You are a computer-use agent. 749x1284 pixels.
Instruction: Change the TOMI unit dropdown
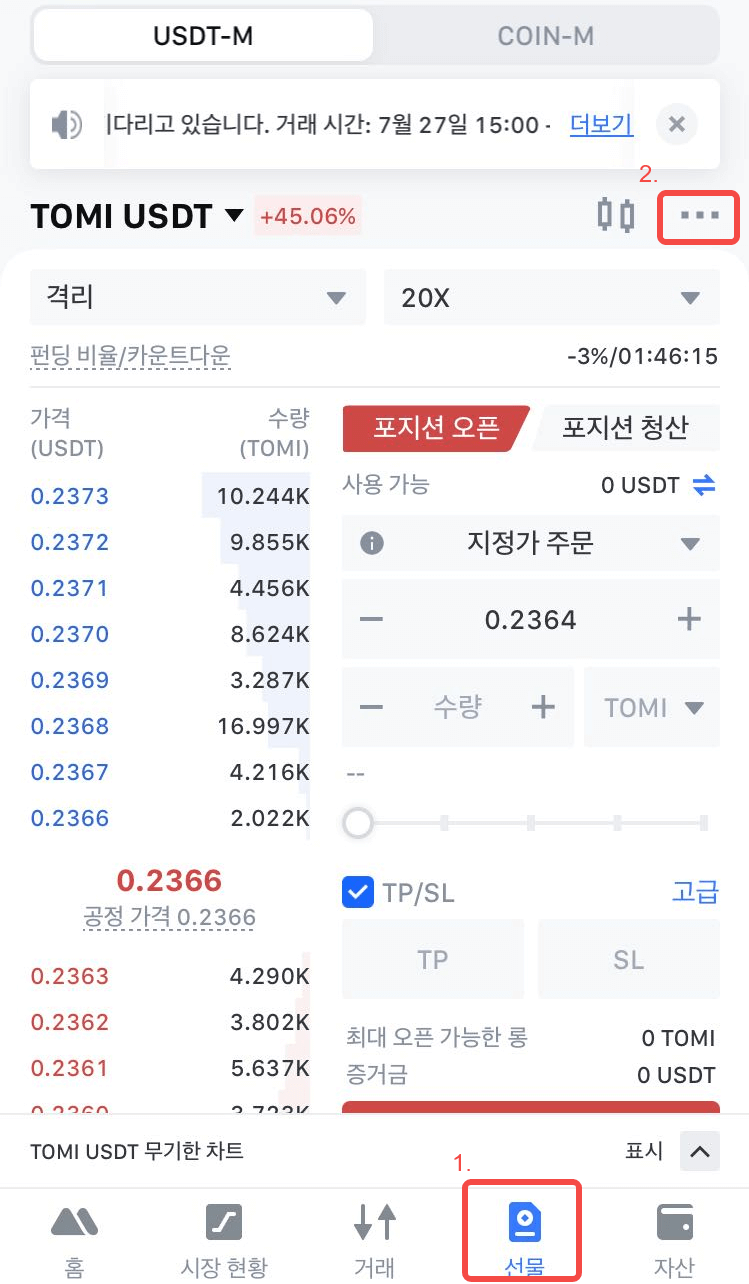[x=652, y=708]
